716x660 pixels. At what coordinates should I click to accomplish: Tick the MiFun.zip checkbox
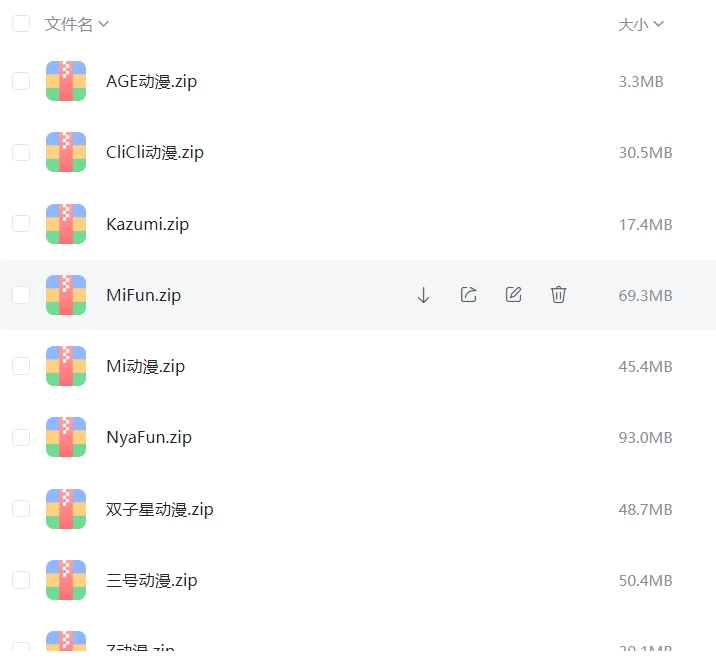(21, 295)
